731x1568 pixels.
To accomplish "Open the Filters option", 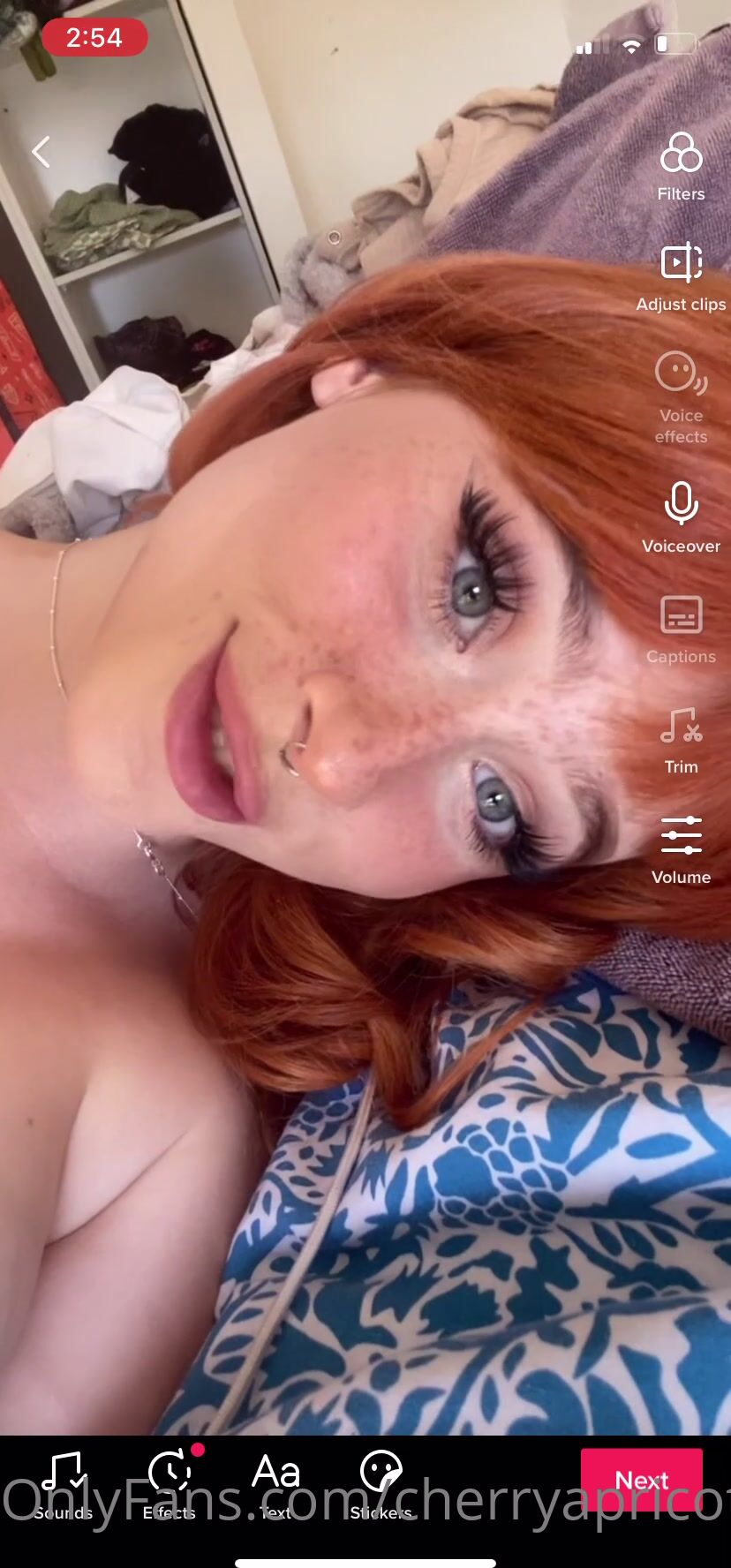I will pyautogui.click(x=681, y=165).
